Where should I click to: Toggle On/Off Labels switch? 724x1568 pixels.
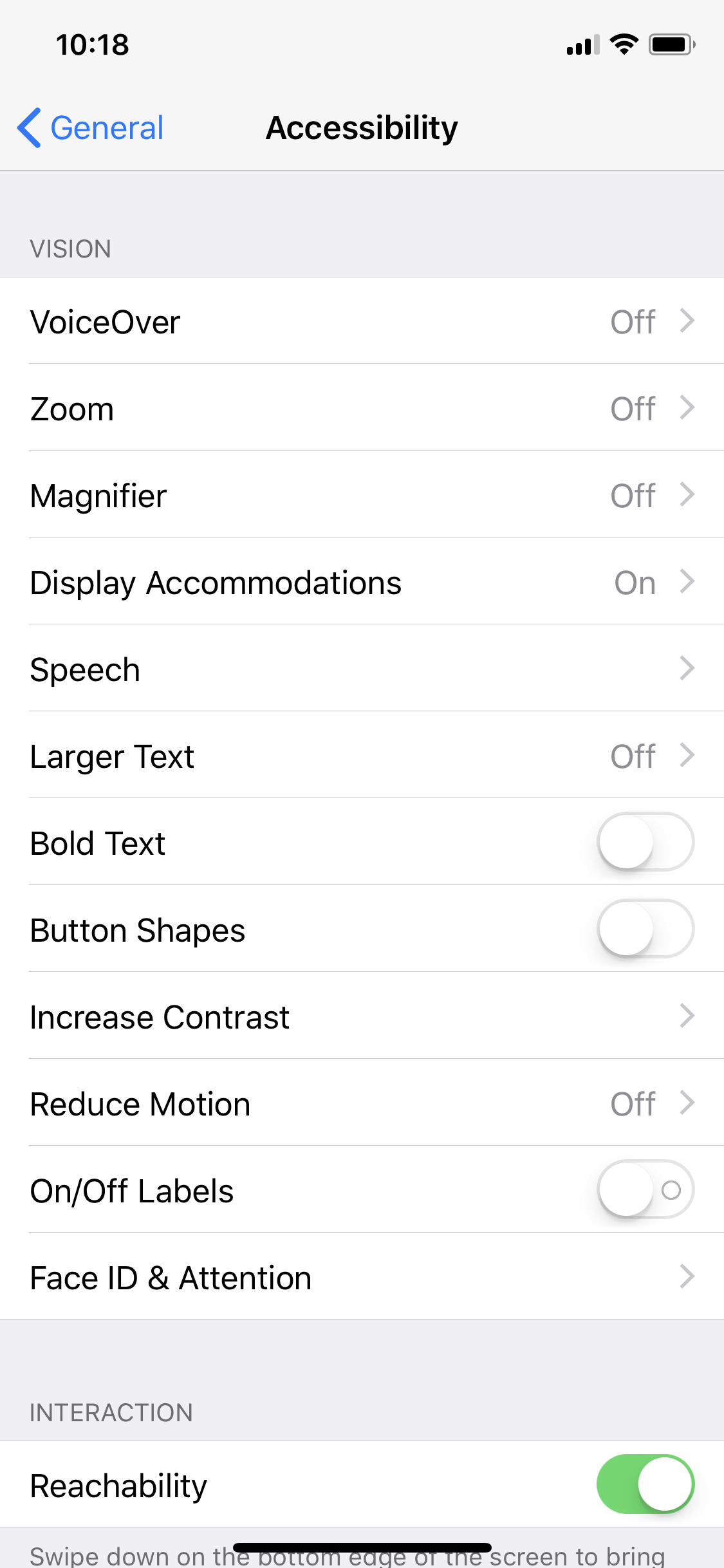coord(645,1190)
